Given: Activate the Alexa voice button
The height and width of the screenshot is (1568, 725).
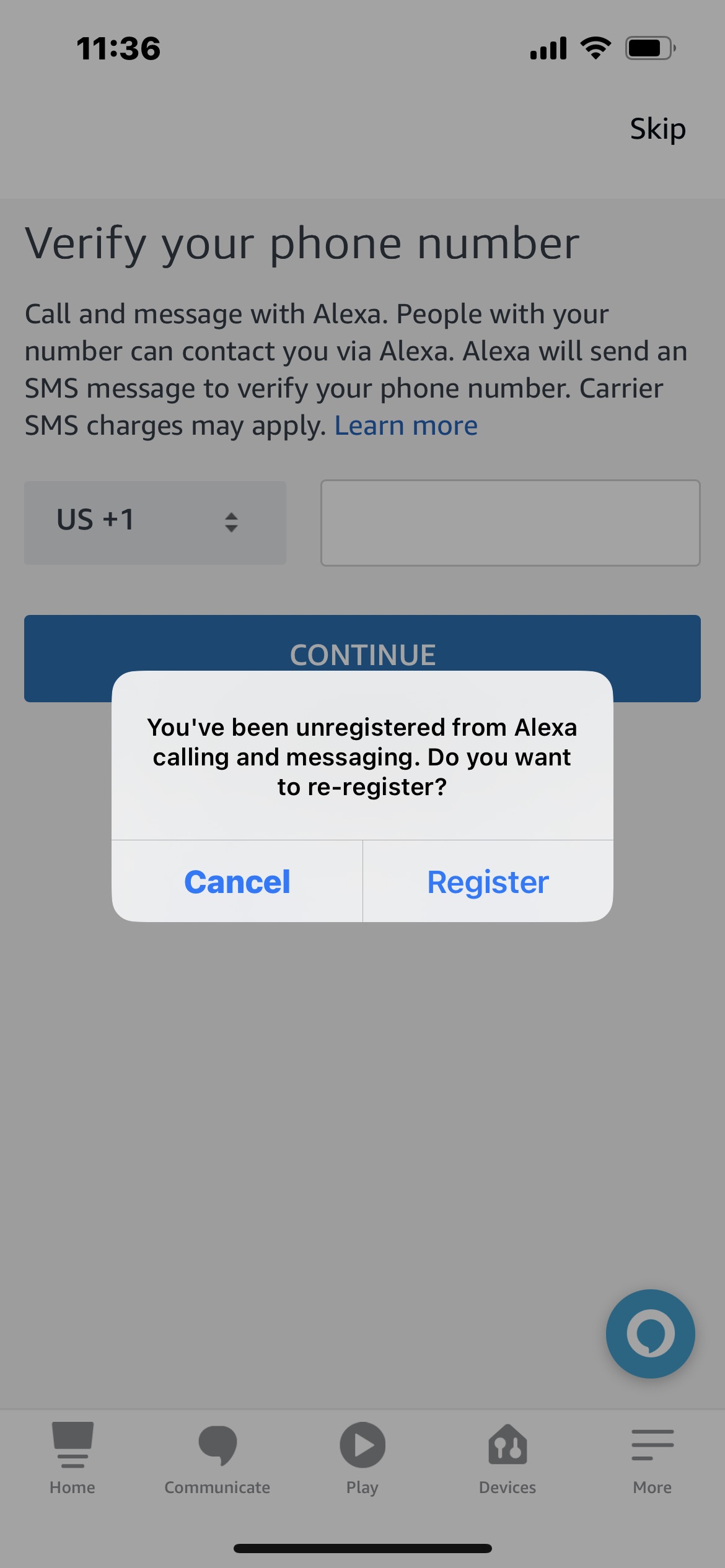Looking at the screenshot, I should [650, 1333].
